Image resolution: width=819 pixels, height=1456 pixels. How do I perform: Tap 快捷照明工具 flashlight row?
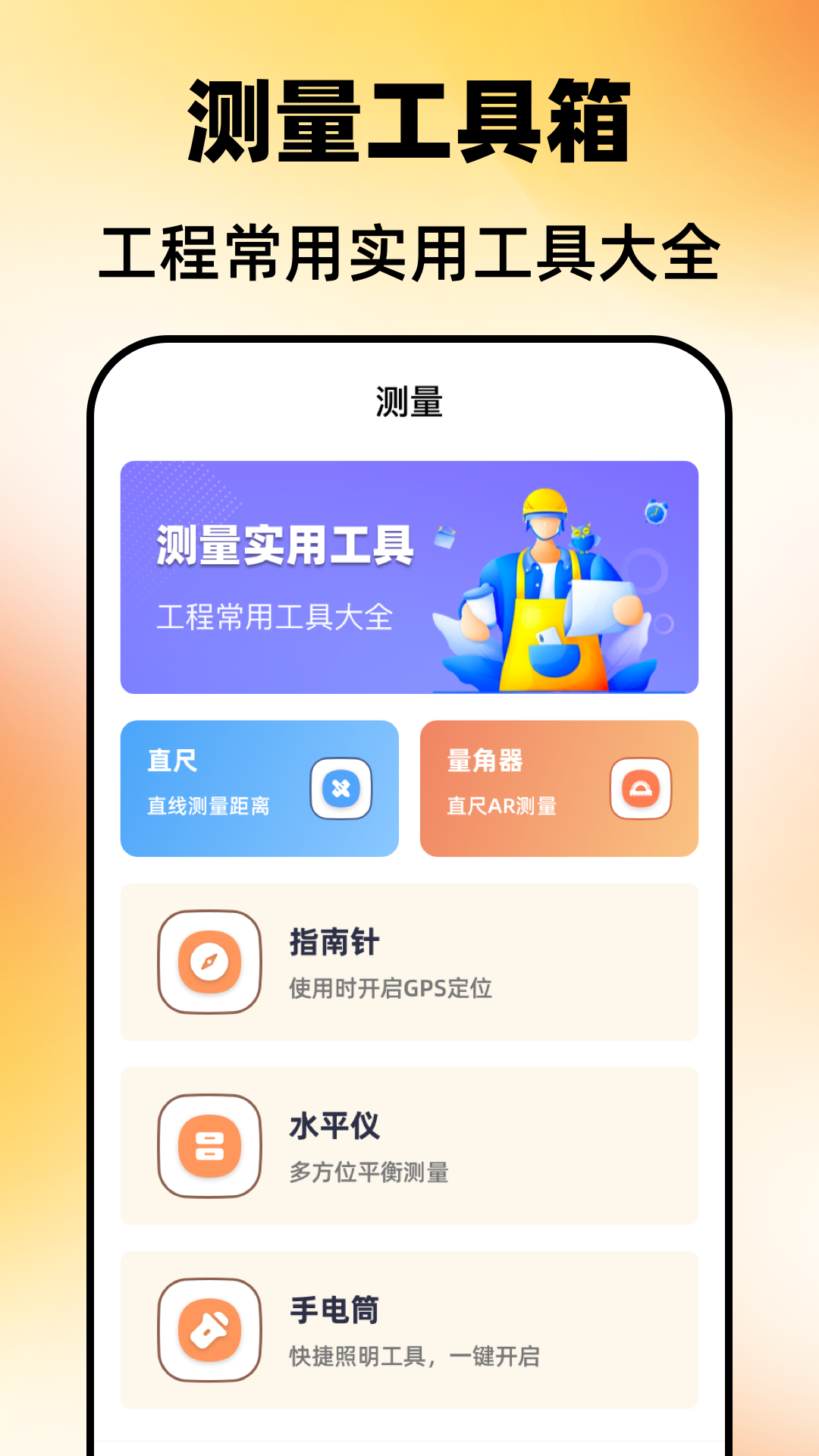click(x=415, y=1354)
